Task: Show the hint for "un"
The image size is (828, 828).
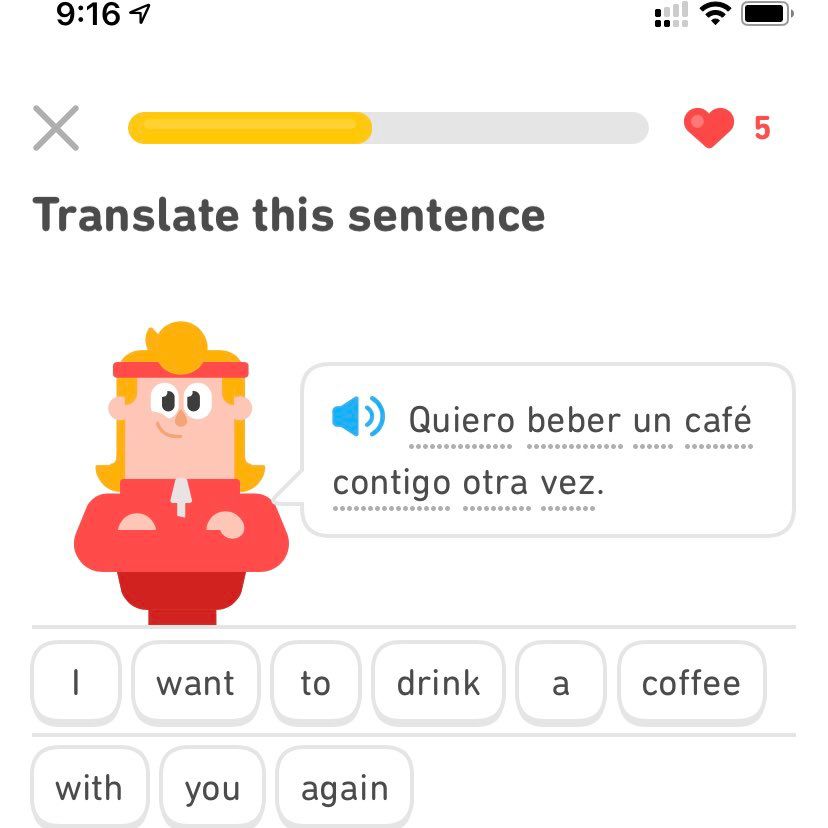Action: click(652, 420)
